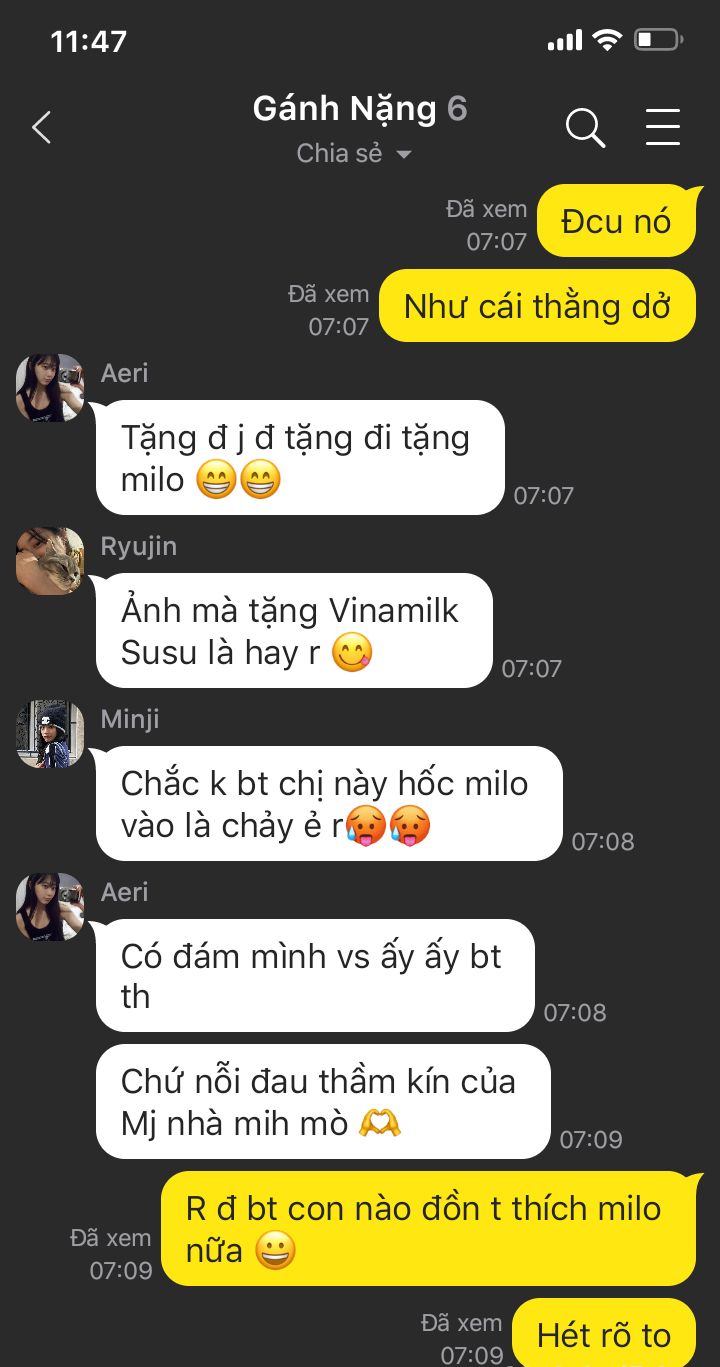Screen dimensions: 720x1367
Task: Open Ryujin's profile picture
Action: (x=50, y=561)
